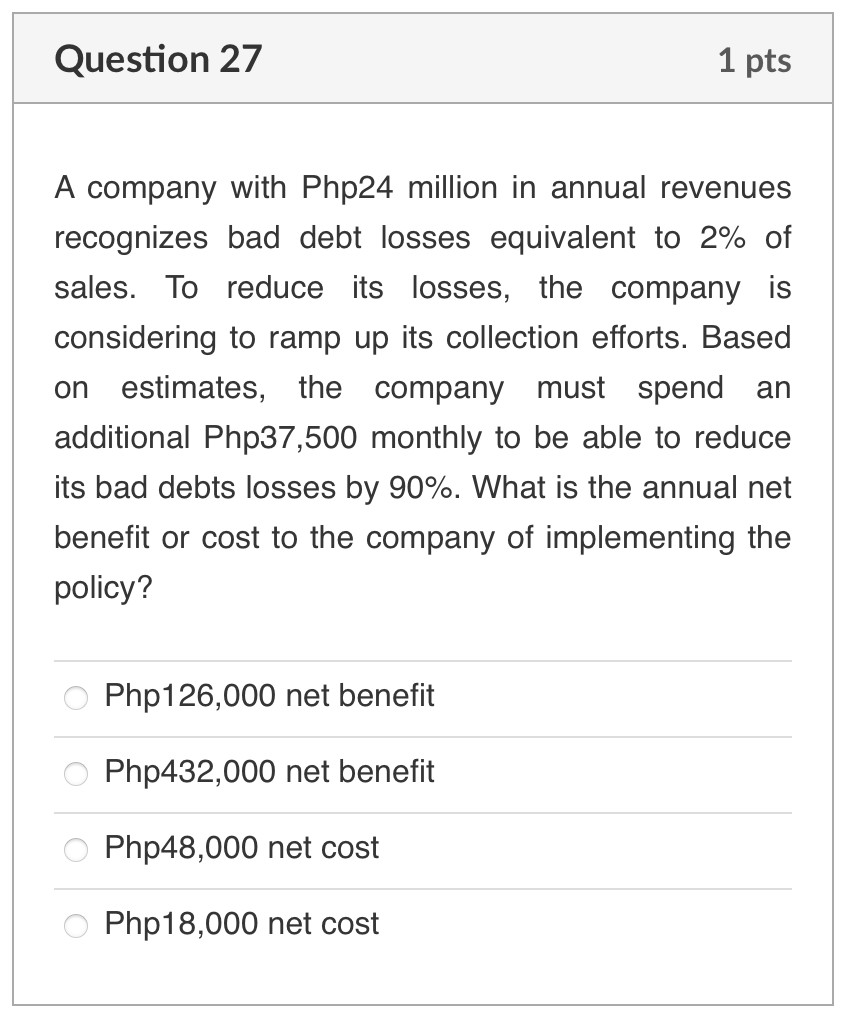The width and height of the screenshot is (852, 1022).
Task: Click inside the question description text
Action: (x=420, y=388)
